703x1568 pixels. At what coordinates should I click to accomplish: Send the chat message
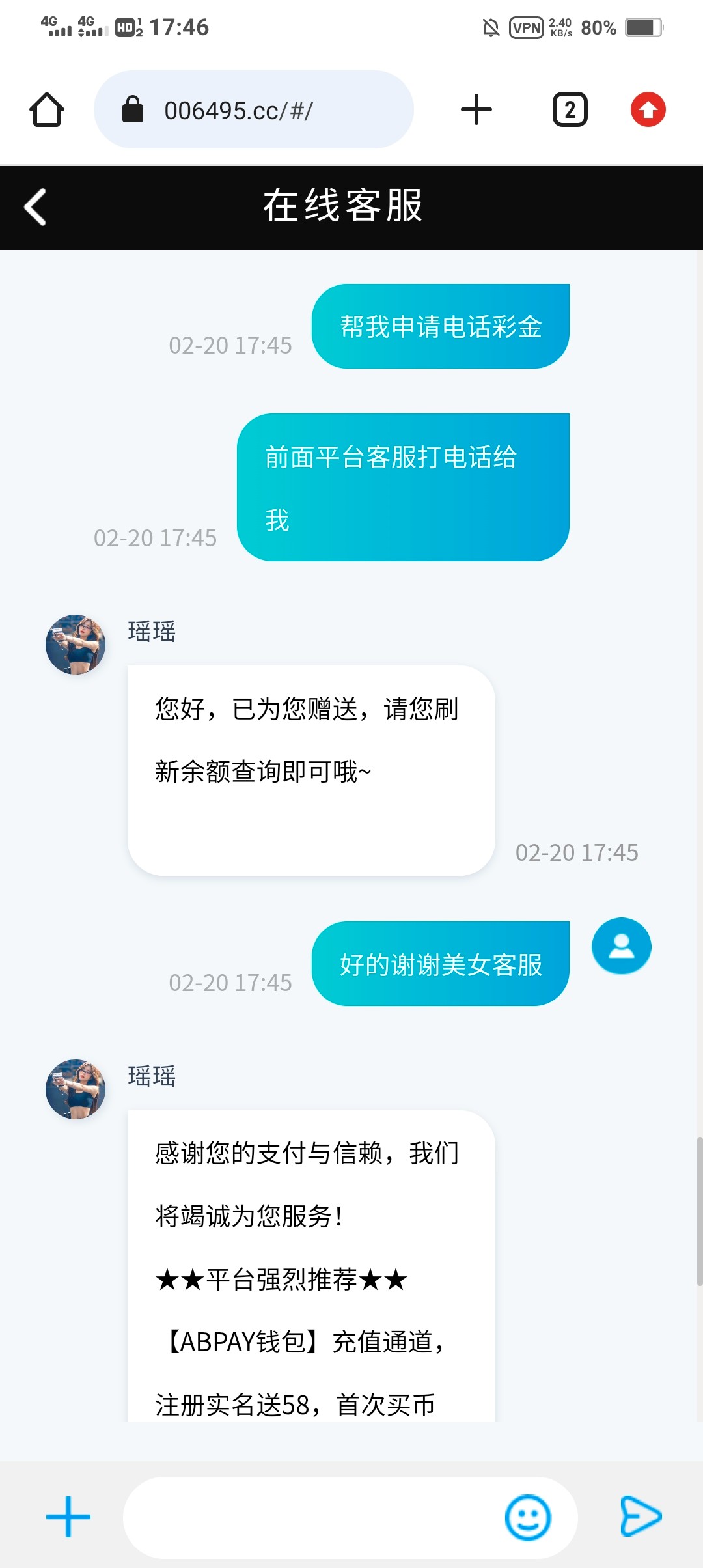(641, 1517)
